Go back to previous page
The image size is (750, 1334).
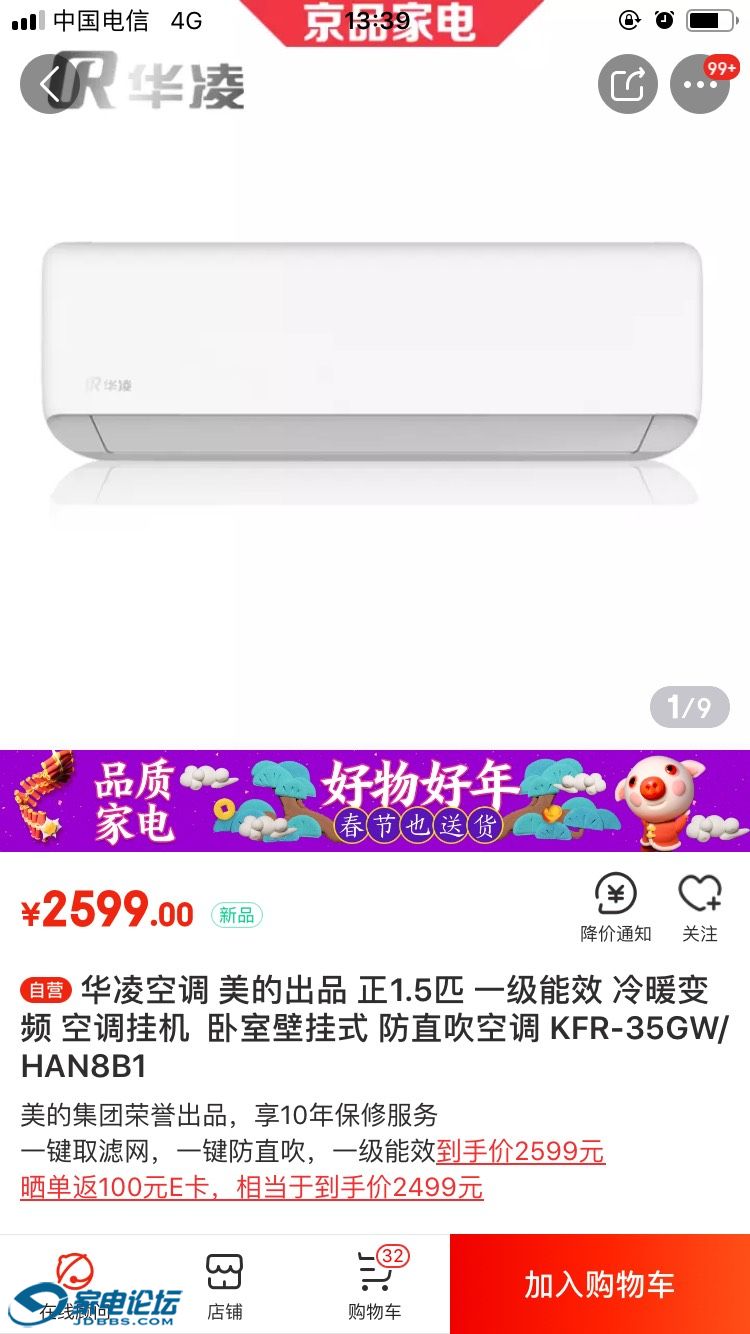pyautogui.click(x=48, y=85)
